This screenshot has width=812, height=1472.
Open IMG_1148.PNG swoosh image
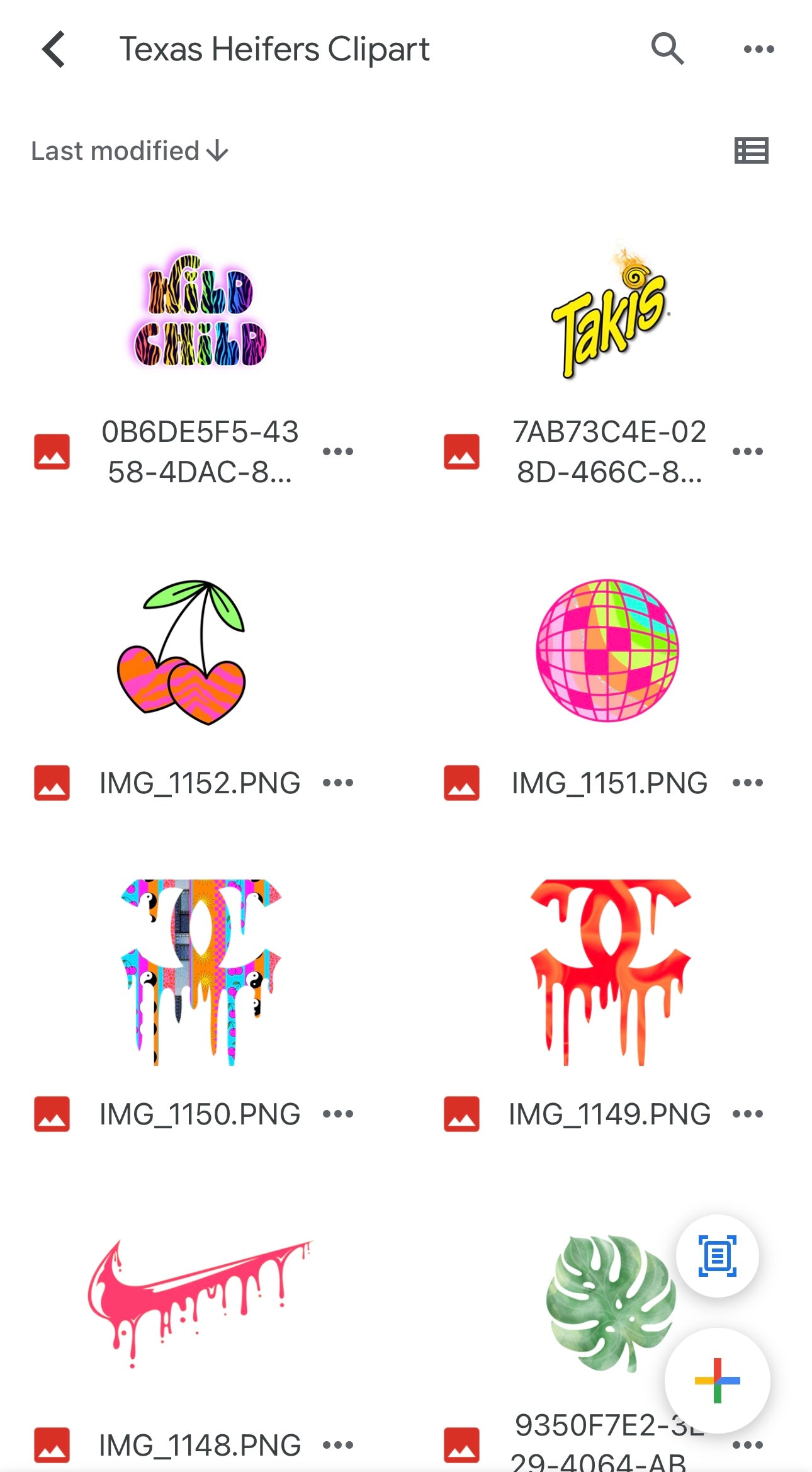[200, 1302]
